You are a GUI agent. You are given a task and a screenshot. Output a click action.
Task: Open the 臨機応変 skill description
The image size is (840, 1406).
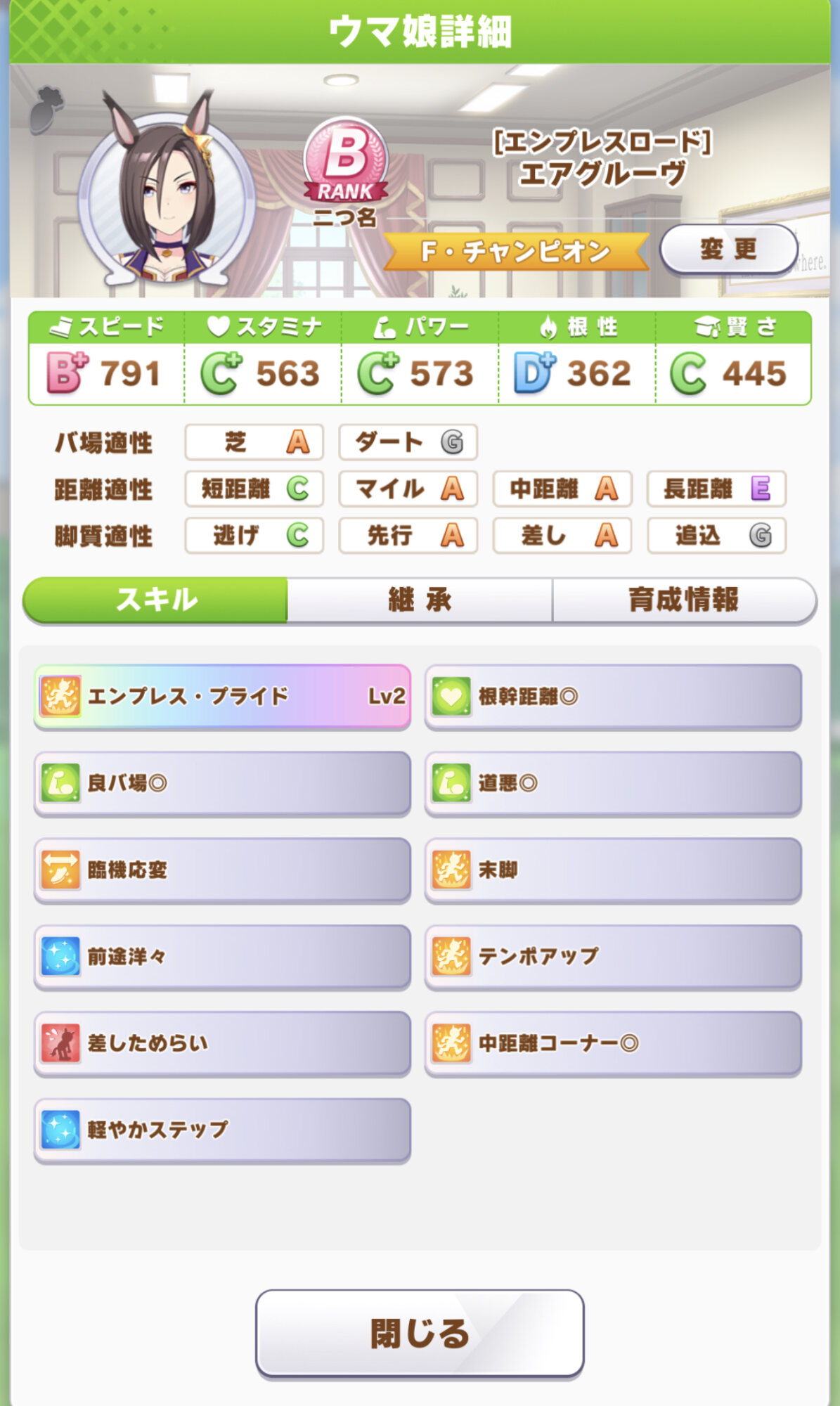coord(222,870)
